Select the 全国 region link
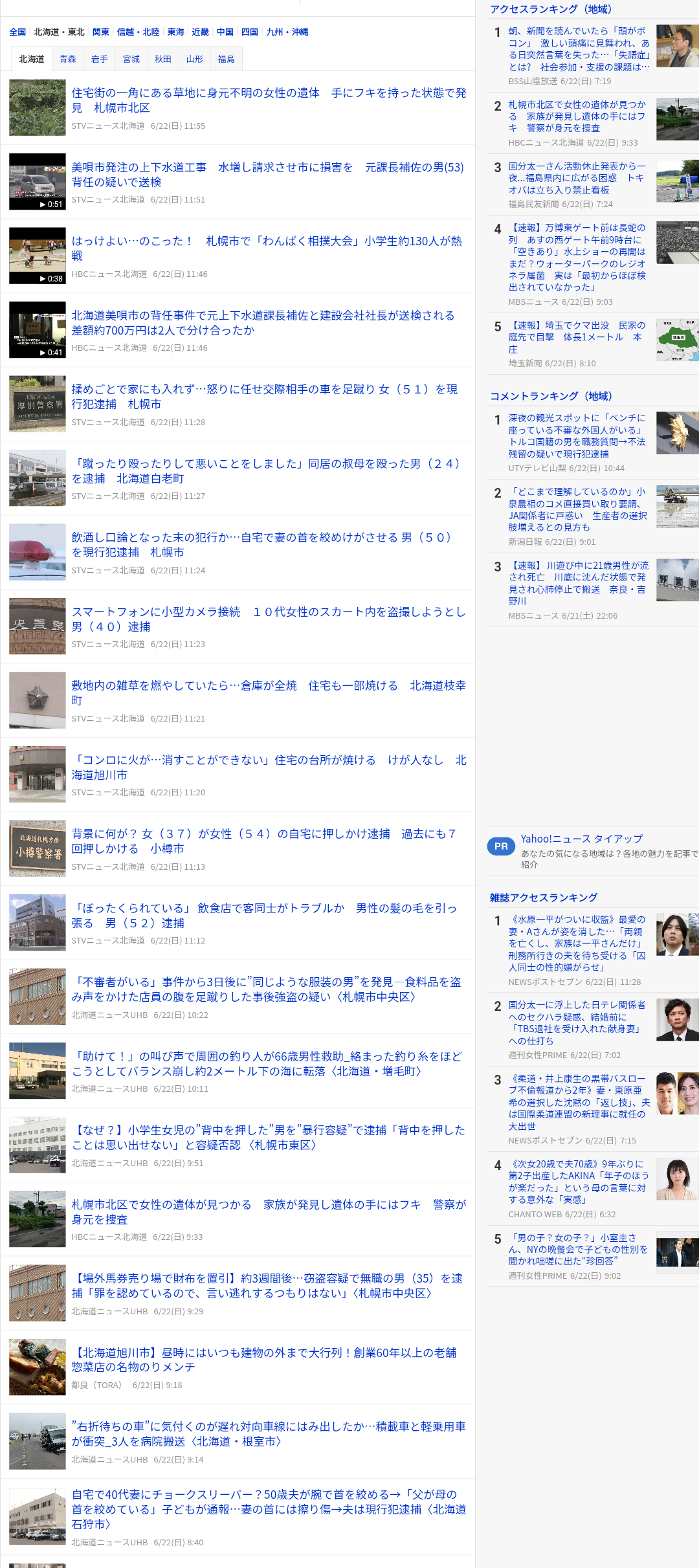Viewport: 699px width, 1568px height. [17, 32]
